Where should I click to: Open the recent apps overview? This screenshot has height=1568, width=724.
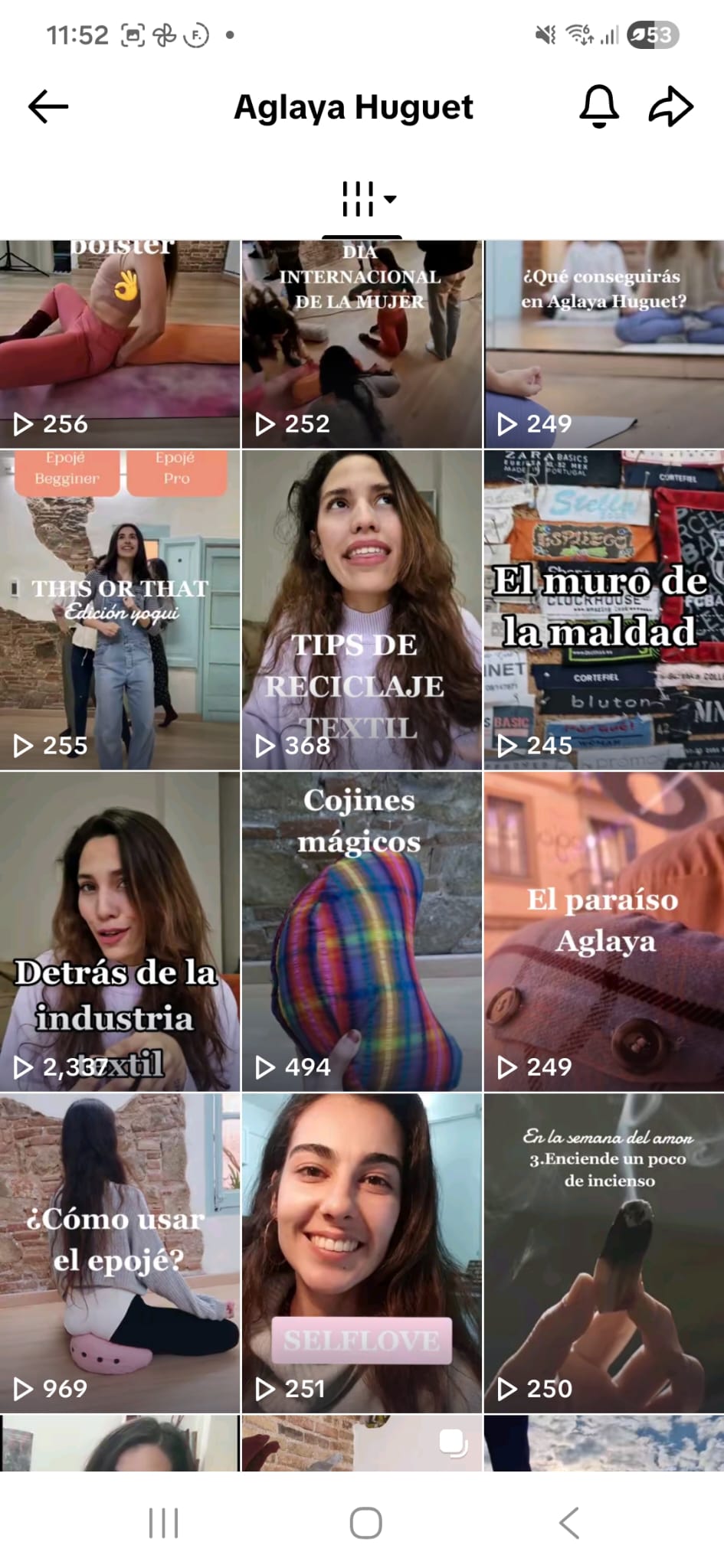coord(163,1523)
